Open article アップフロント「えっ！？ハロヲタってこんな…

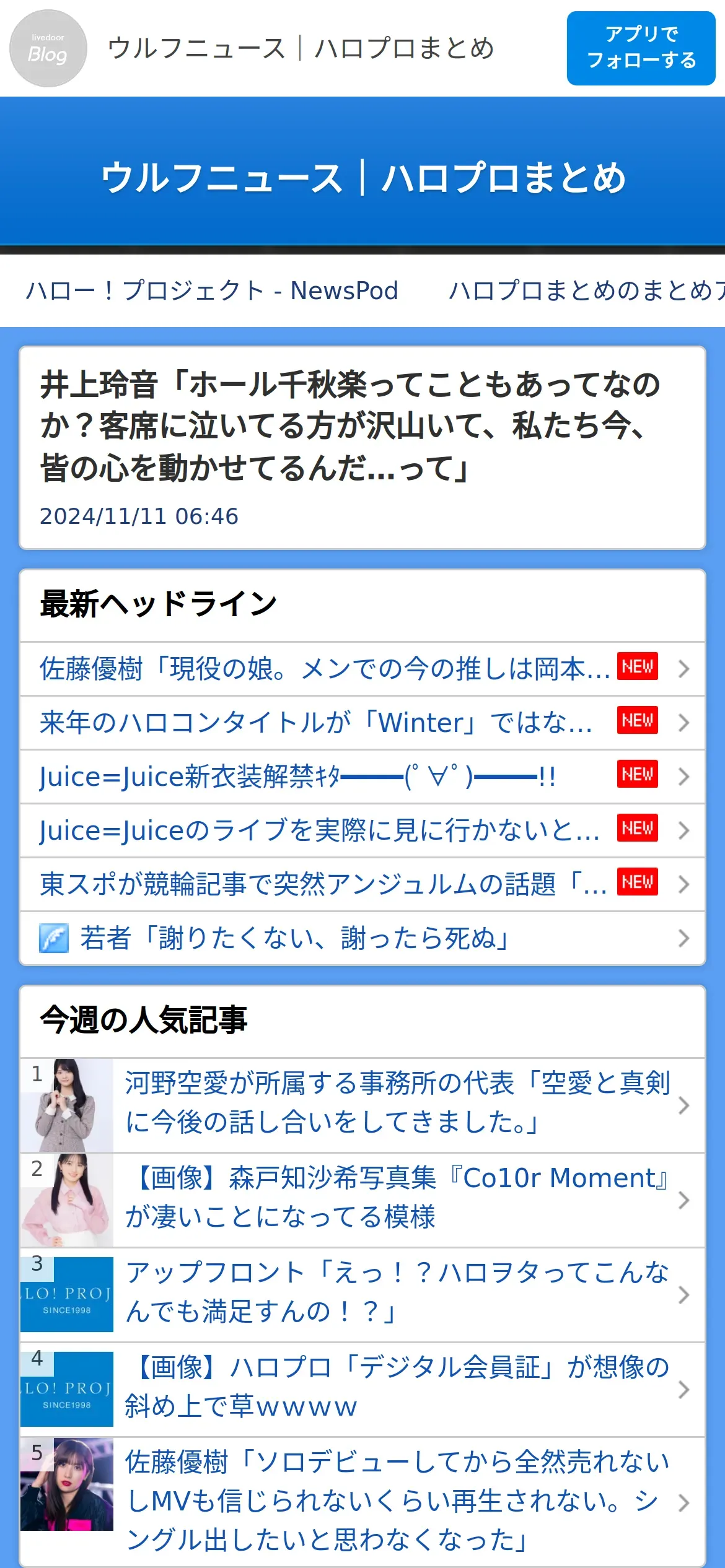397,1294
